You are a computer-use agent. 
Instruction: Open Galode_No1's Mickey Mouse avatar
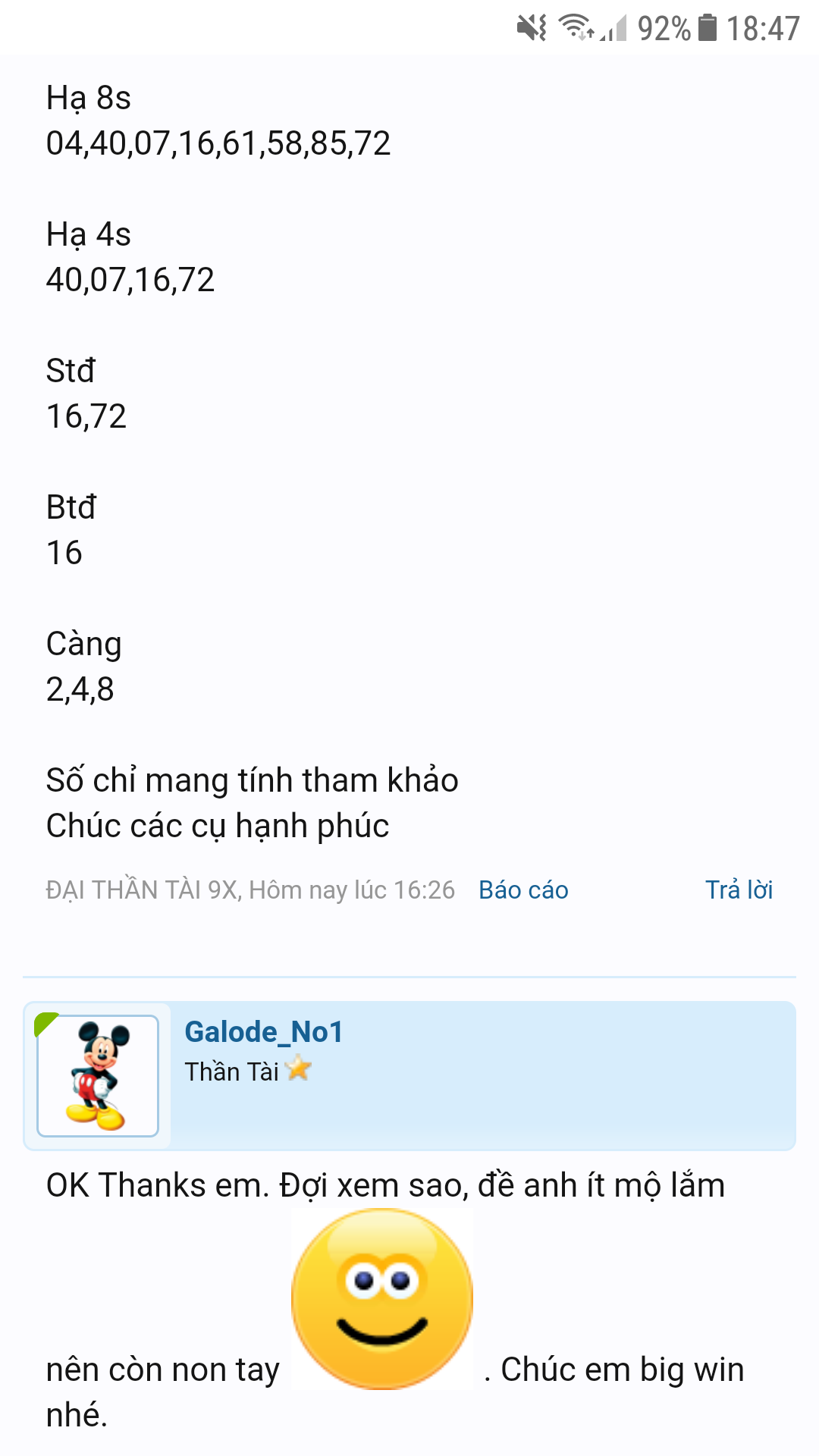click(98, 1075)
